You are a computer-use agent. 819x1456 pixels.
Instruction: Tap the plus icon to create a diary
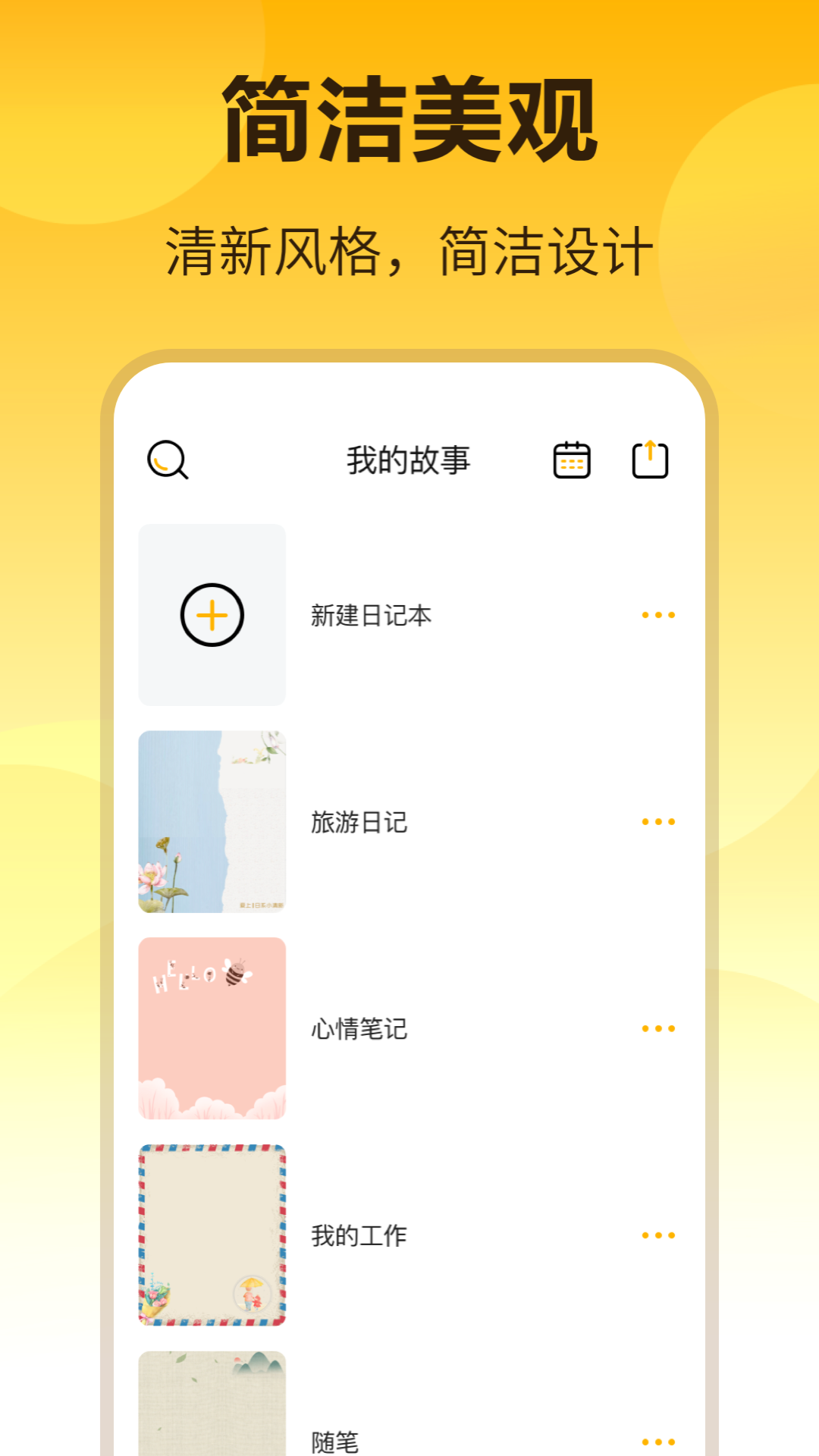(212, 615)
